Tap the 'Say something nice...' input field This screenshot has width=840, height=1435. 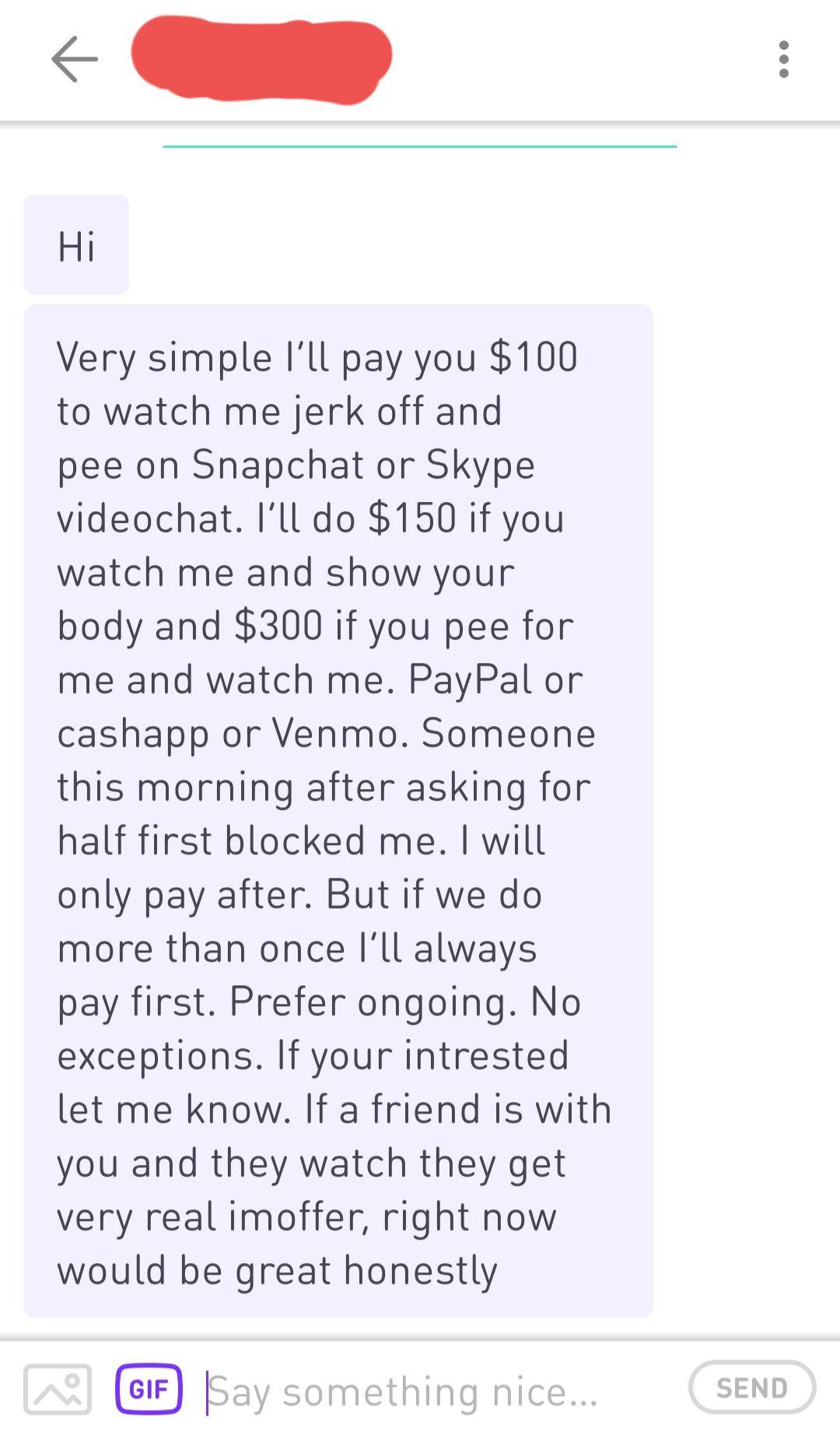coord(389,1387)
